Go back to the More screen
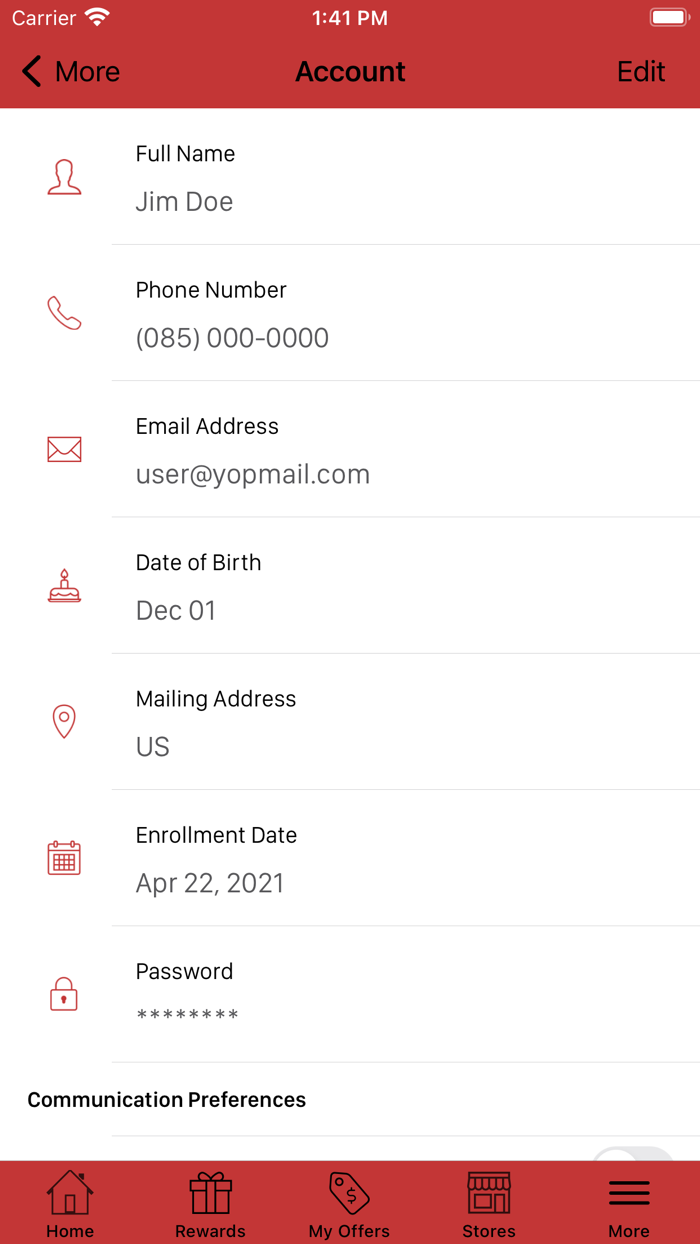Image resolution: width=700 pixels, height=1244 pixels. (x=70, y=72)
